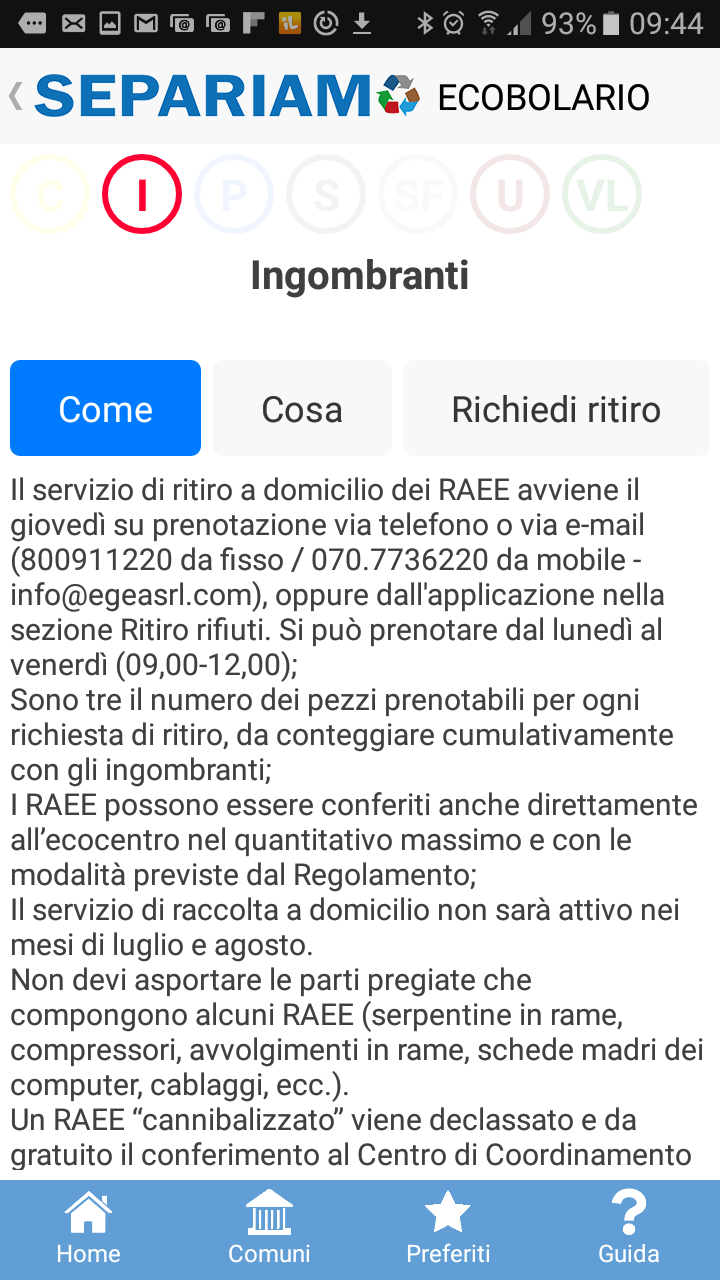Select the U waste category circle
Image resolution: width=720 pixels, height=1280 pixels.
point(510,195)
